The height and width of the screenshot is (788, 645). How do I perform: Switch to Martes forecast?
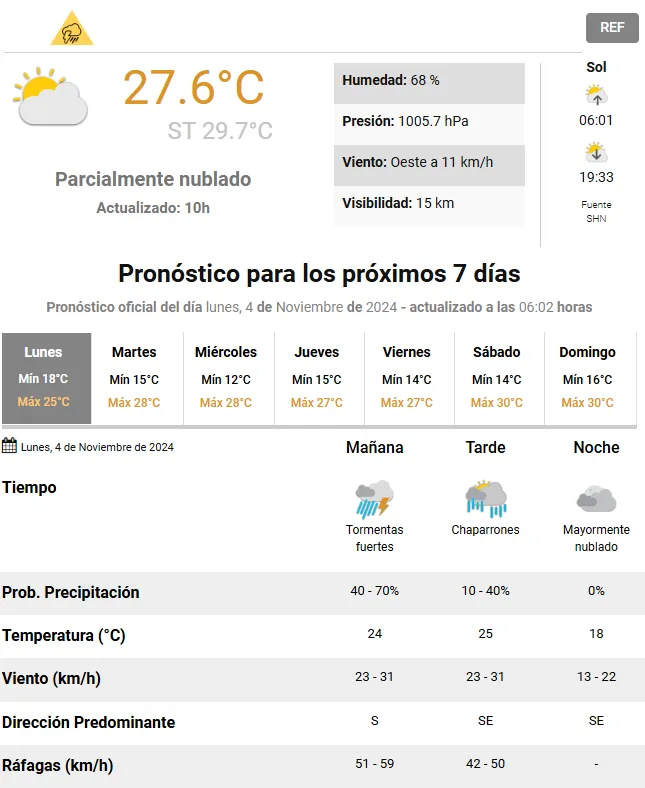[x=134, y=378]
